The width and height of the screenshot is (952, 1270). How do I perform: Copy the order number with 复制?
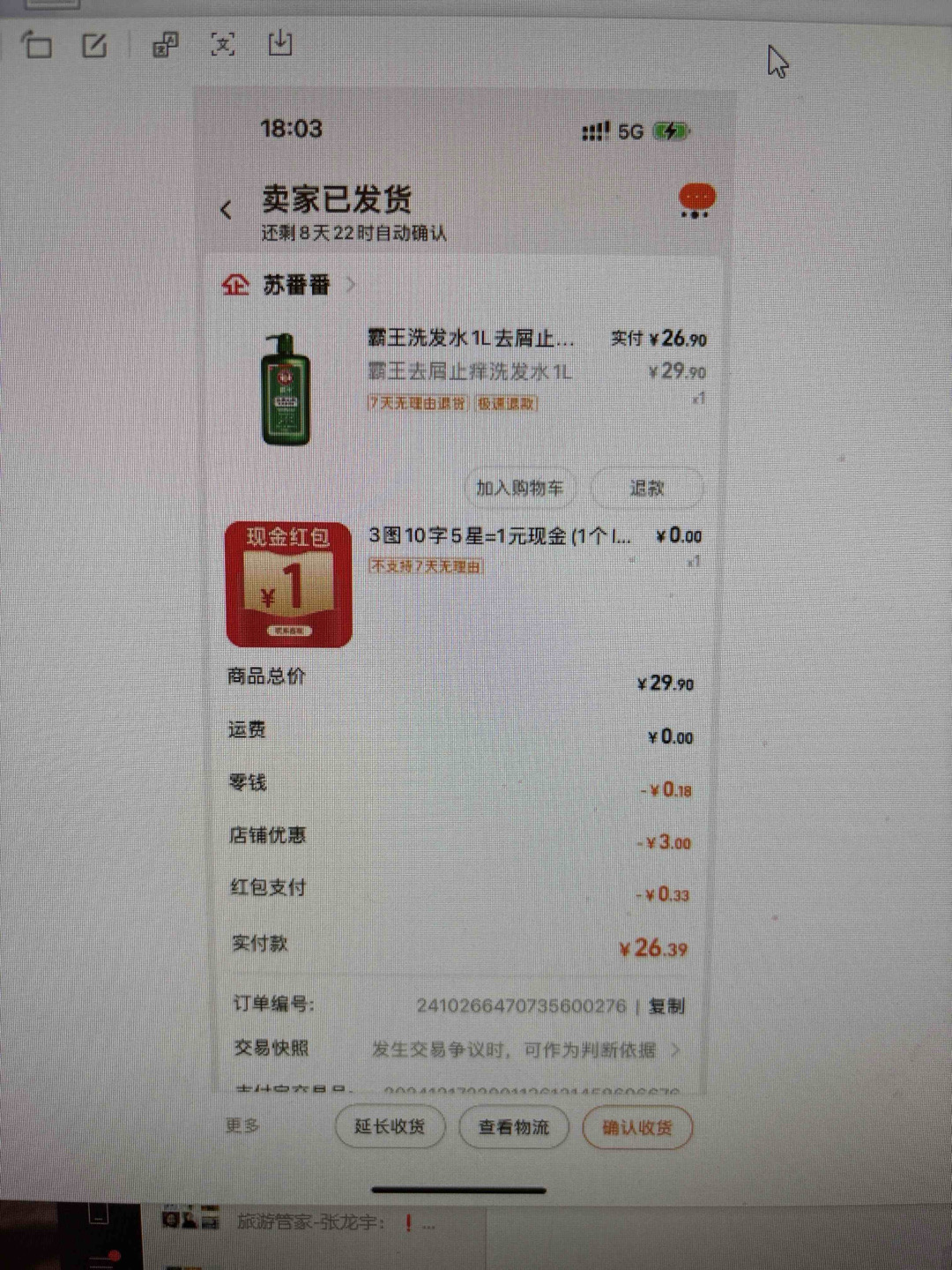666,1006
